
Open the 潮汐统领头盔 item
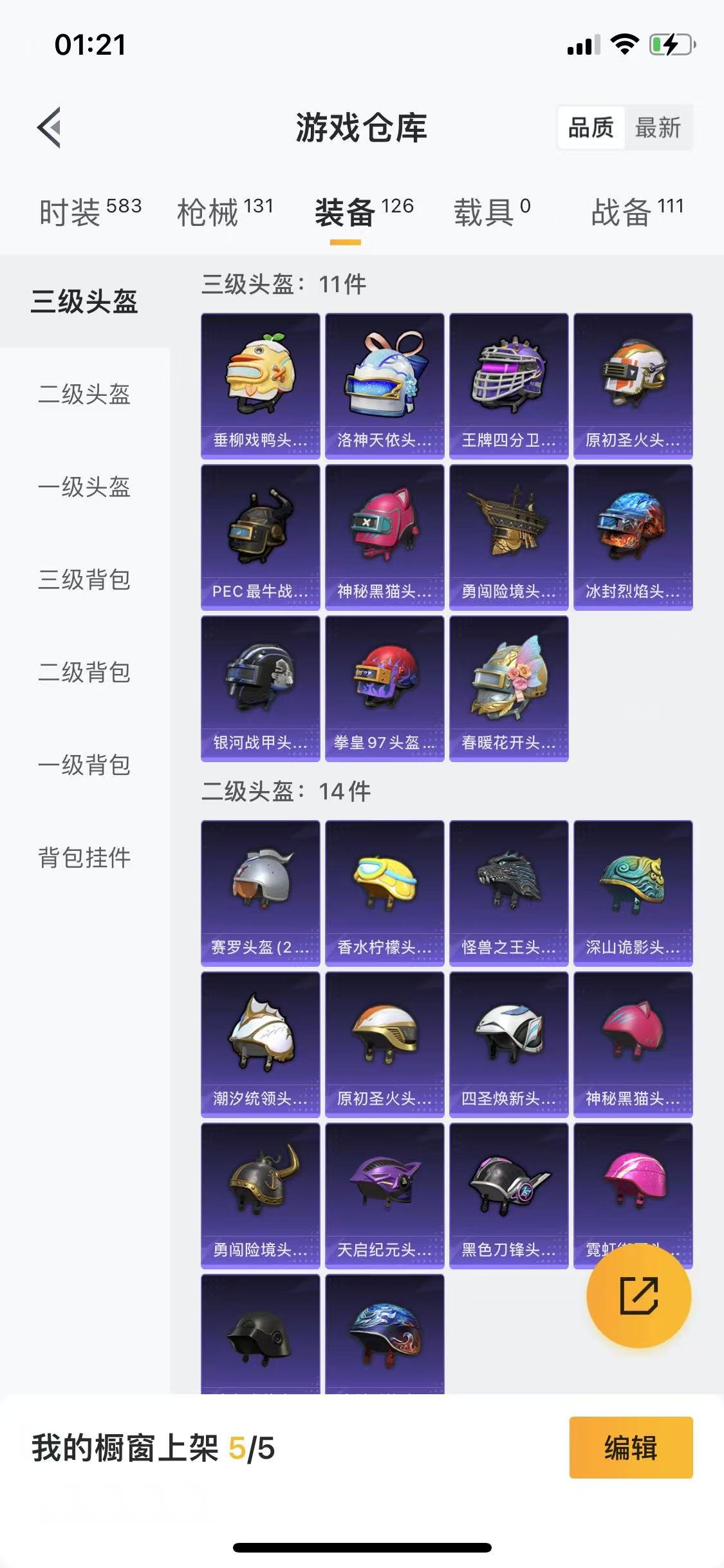[260, 1044]
